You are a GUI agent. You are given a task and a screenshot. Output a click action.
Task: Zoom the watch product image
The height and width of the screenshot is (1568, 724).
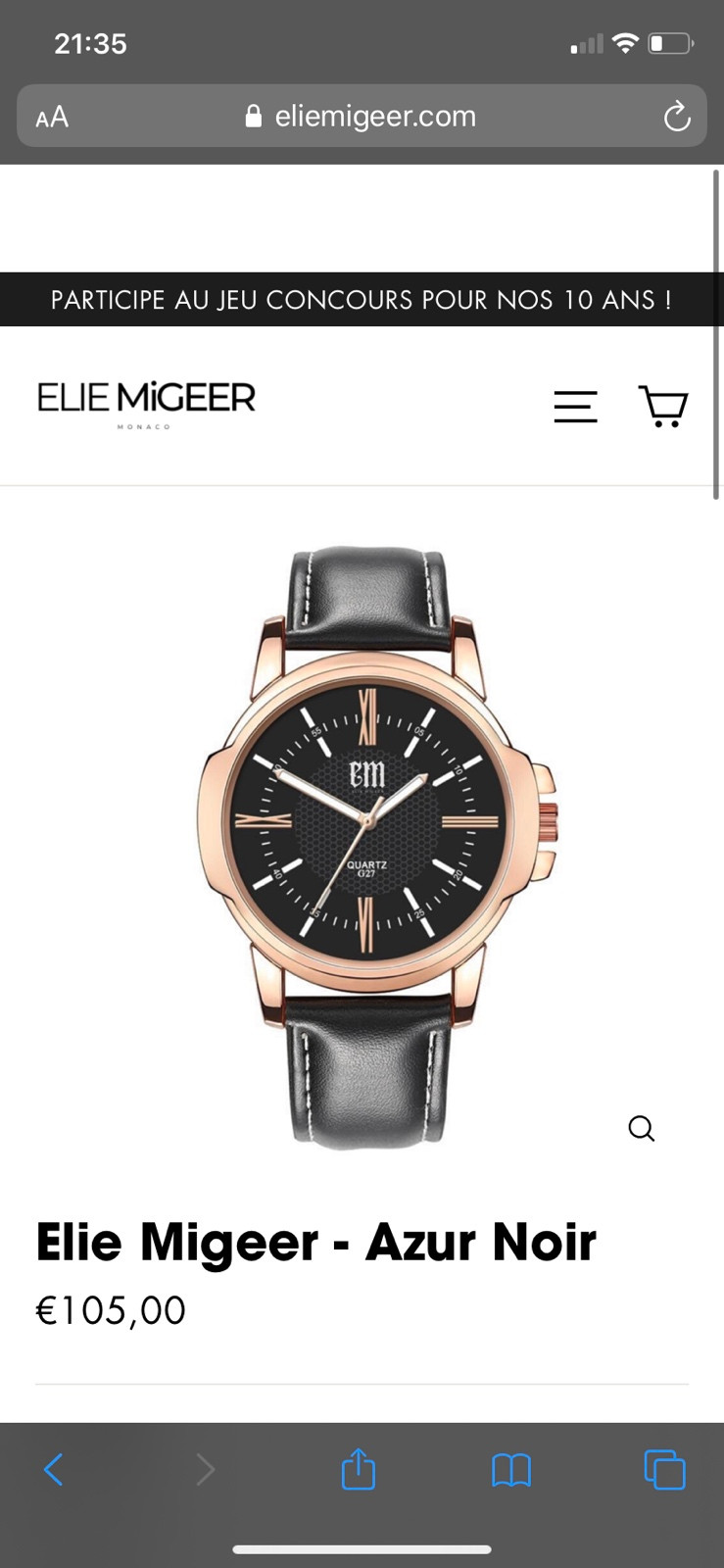point(641,1129)
